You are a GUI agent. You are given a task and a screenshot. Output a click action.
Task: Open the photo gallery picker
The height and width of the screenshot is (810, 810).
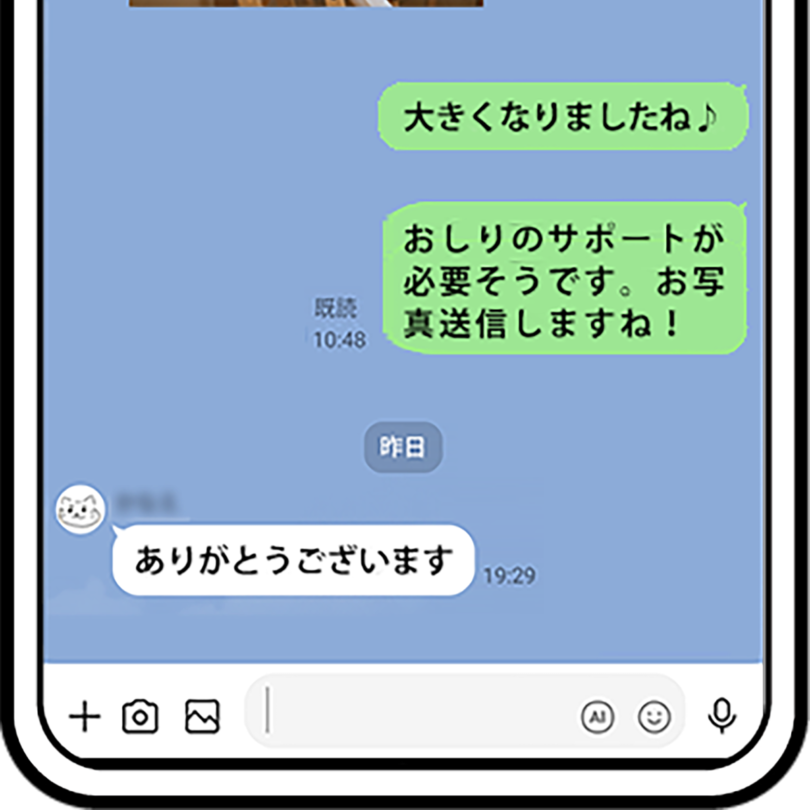coord(202,716)
